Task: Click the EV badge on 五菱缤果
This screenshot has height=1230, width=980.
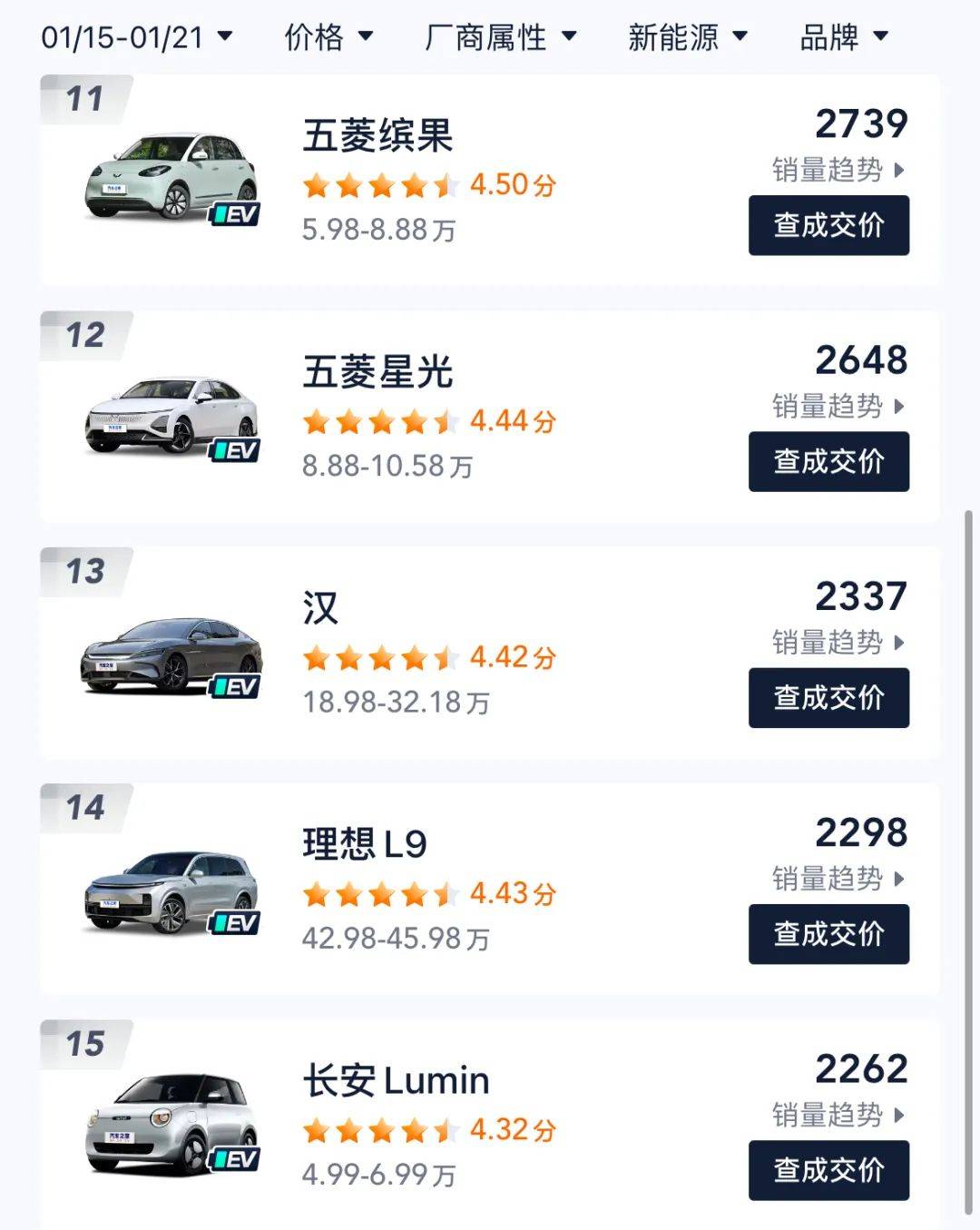Action: [236, 213]
